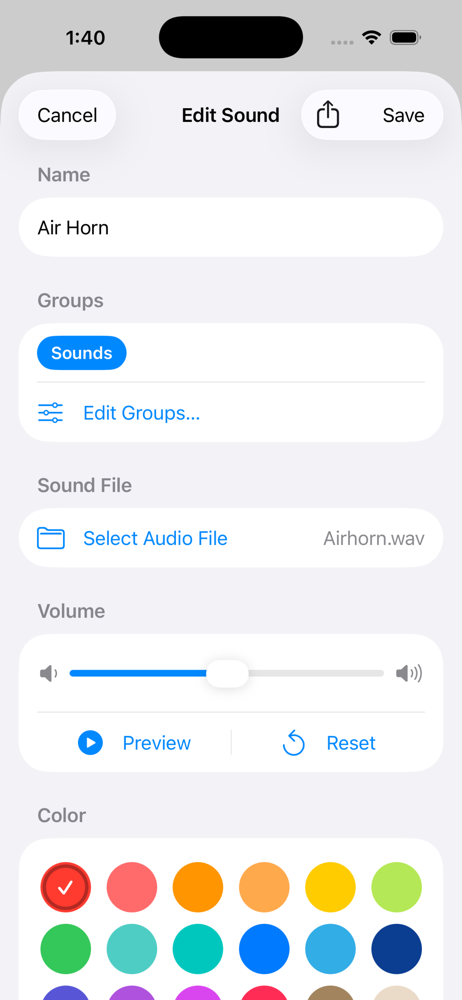Share this sound via the share icon

tap(328, 115)
